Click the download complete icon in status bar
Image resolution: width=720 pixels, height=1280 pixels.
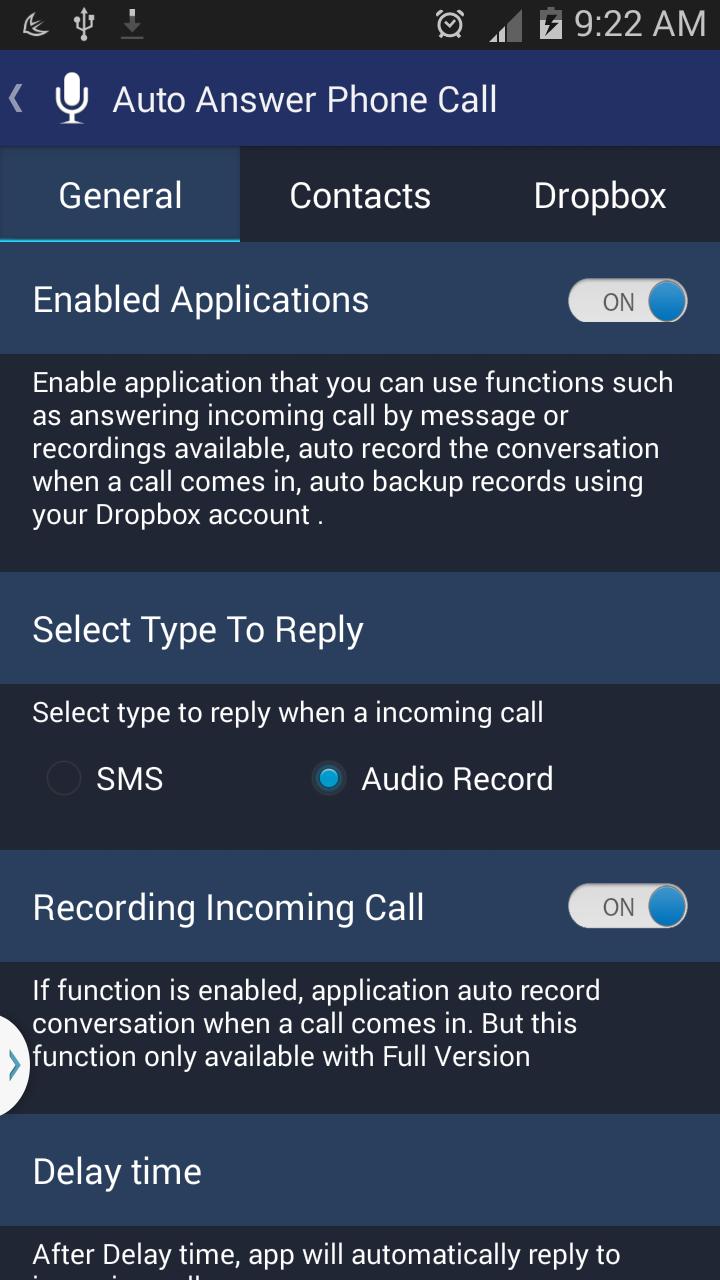point(131,22)
